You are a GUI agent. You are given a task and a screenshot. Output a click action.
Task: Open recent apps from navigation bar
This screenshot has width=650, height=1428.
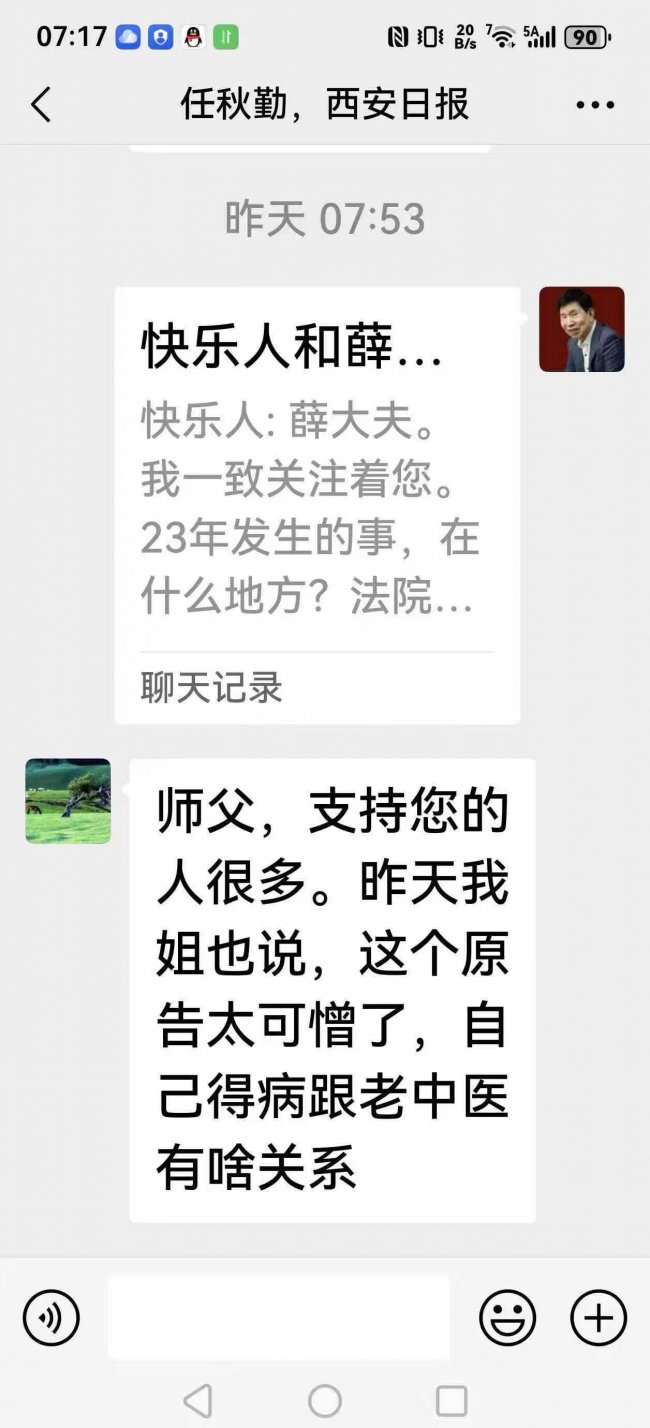click(x=451, y=1400)
